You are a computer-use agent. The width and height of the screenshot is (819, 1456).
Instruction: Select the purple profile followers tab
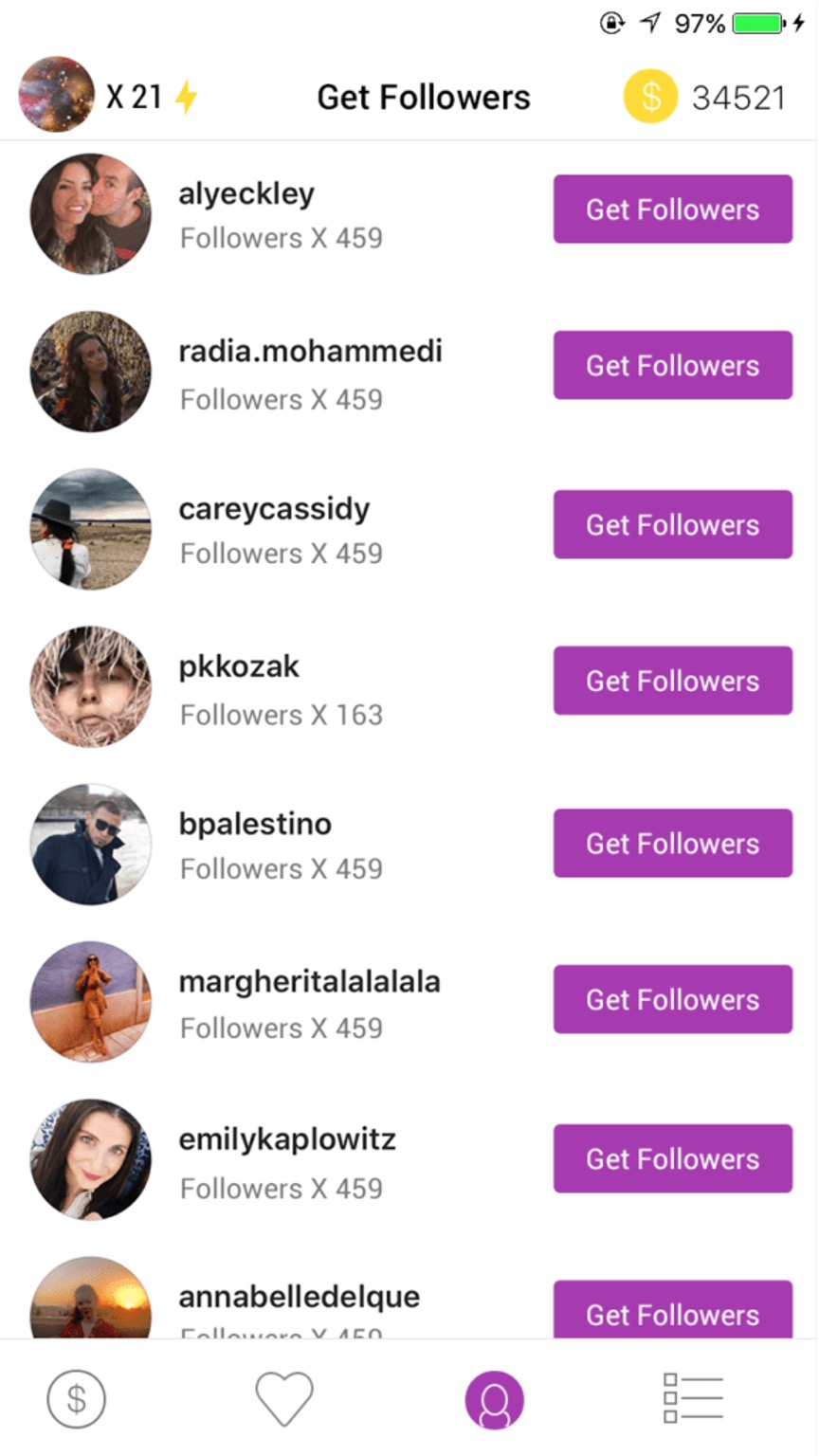coord(494,1400)
